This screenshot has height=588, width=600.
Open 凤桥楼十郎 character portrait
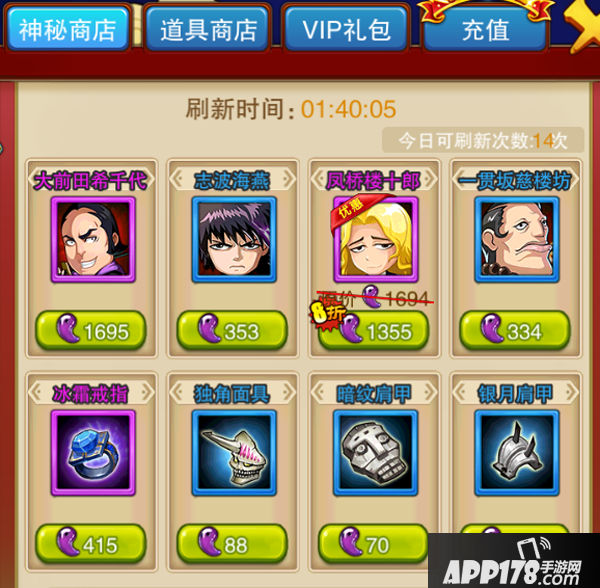(x=373, y=239)
